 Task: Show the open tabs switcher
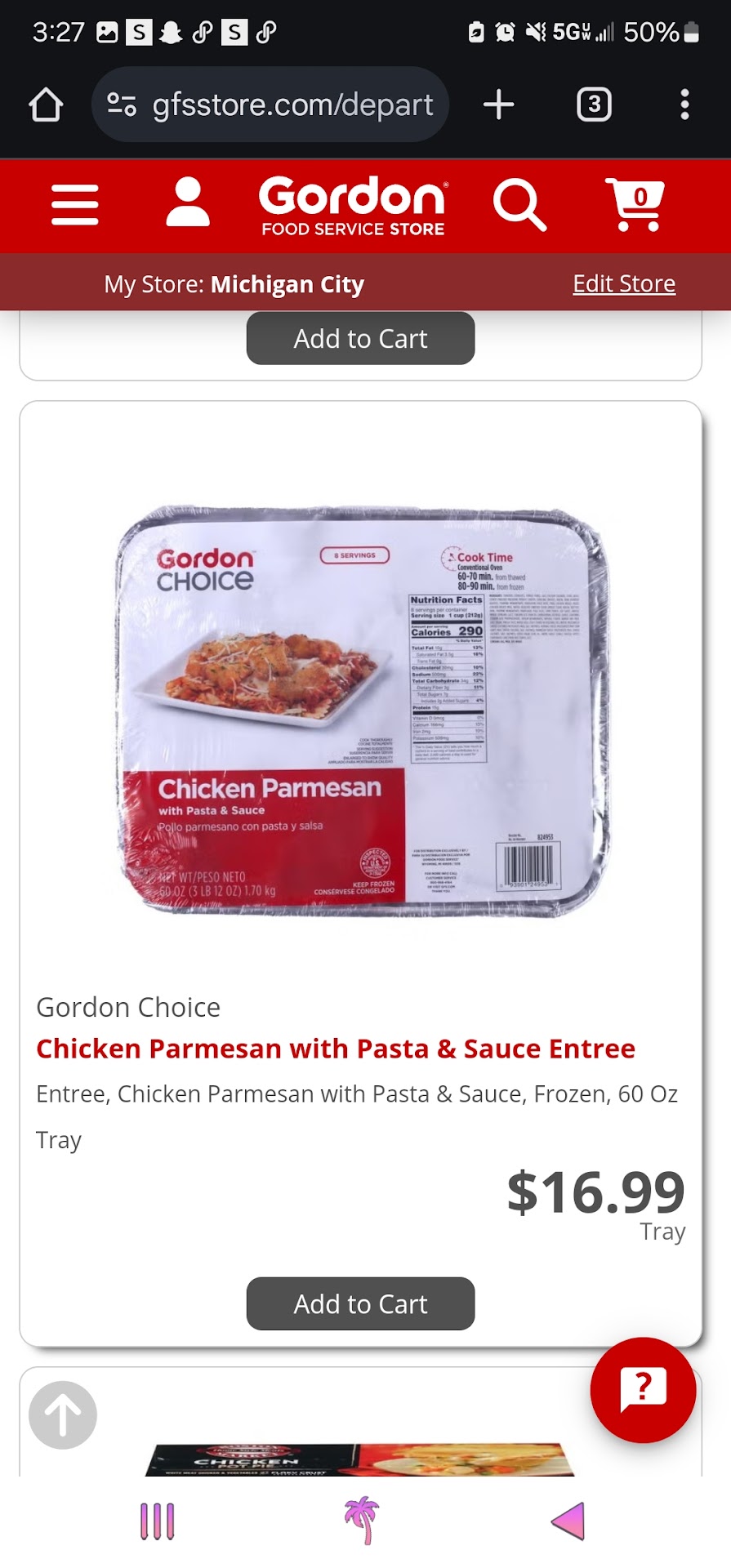coord(594,105)
